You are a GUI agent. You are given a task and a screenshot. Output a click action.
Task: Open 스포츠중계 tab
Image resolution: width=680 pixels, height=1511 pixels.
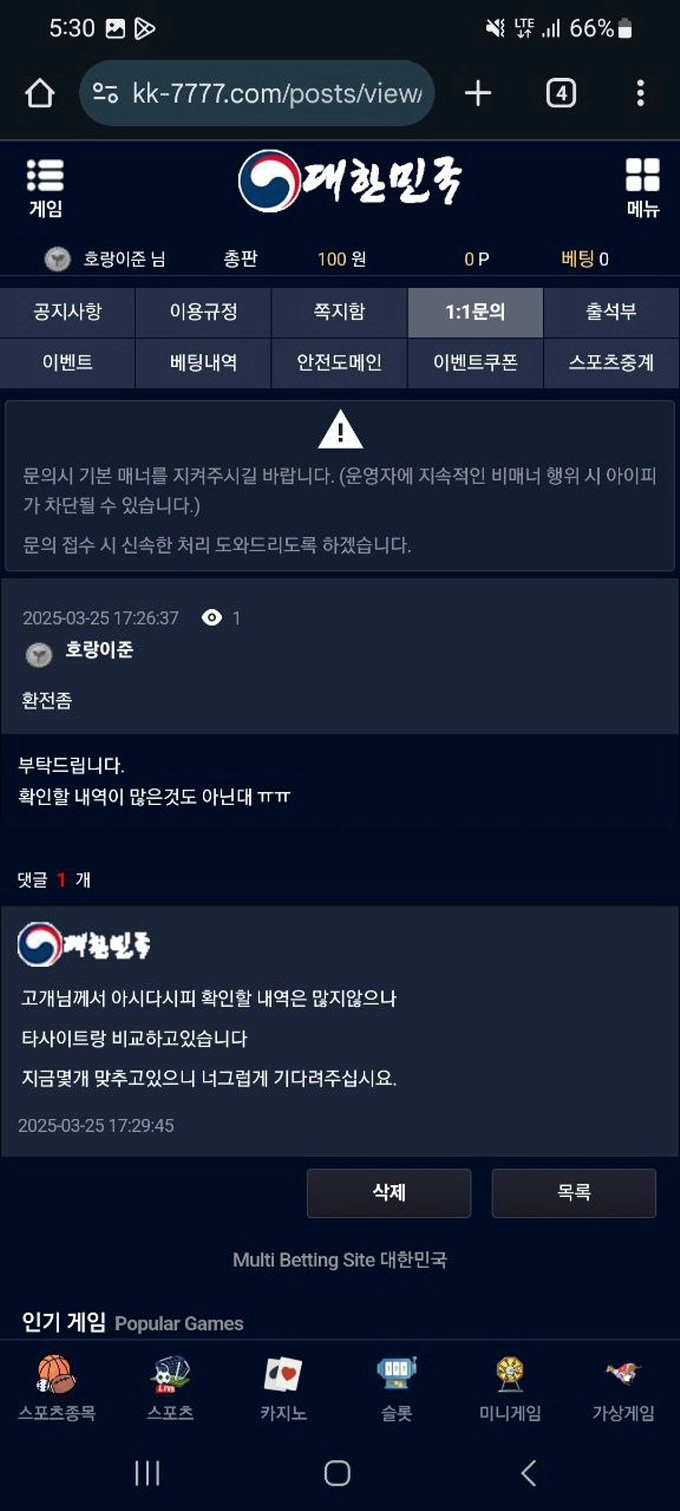[611, 362]
